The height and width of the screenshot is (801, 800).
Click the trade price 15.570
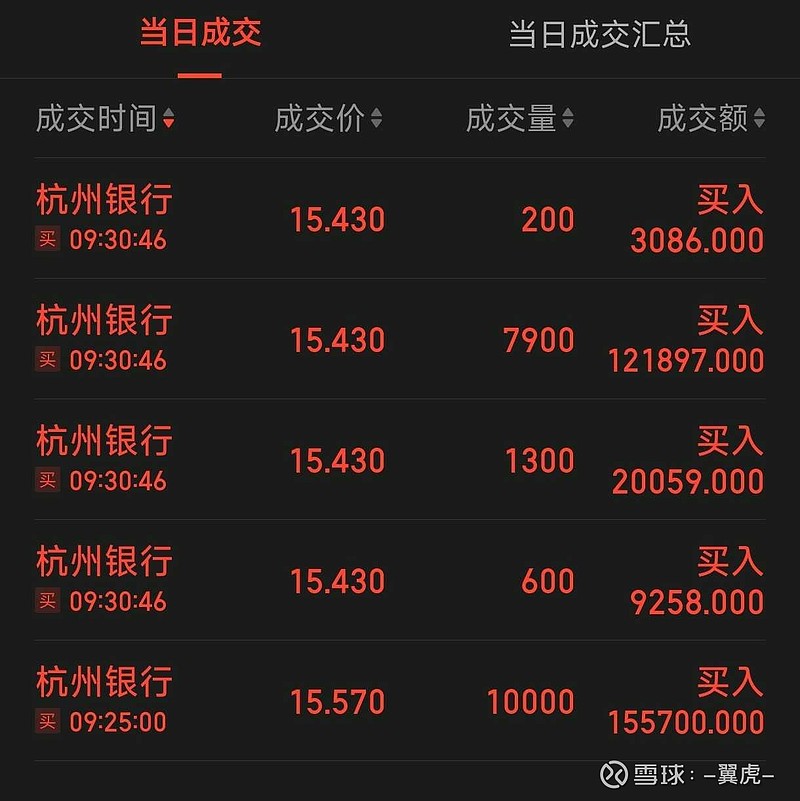[340, 703]
